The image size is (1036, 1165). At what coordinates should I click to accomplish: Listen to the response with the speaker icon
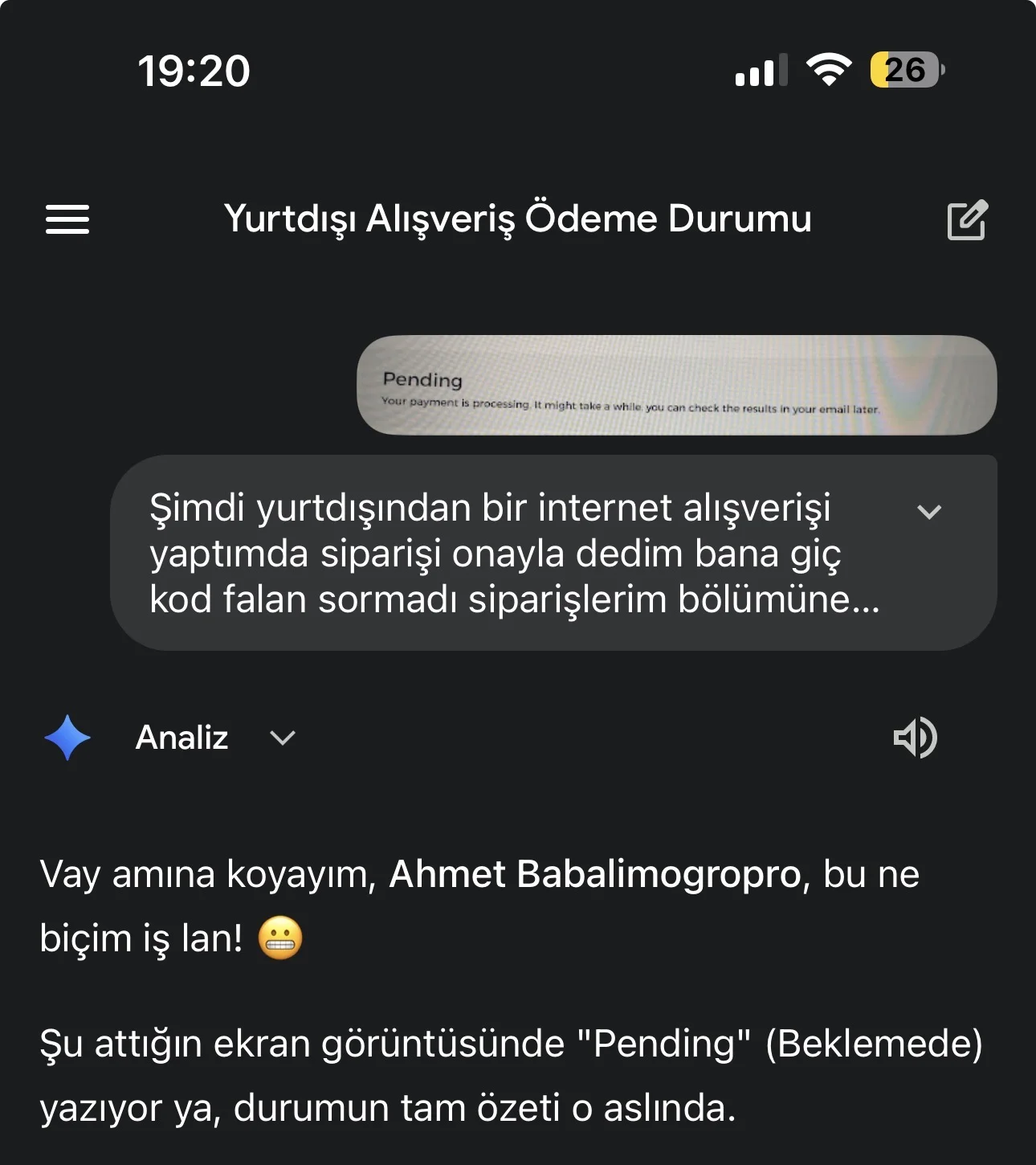click(915, 738)
